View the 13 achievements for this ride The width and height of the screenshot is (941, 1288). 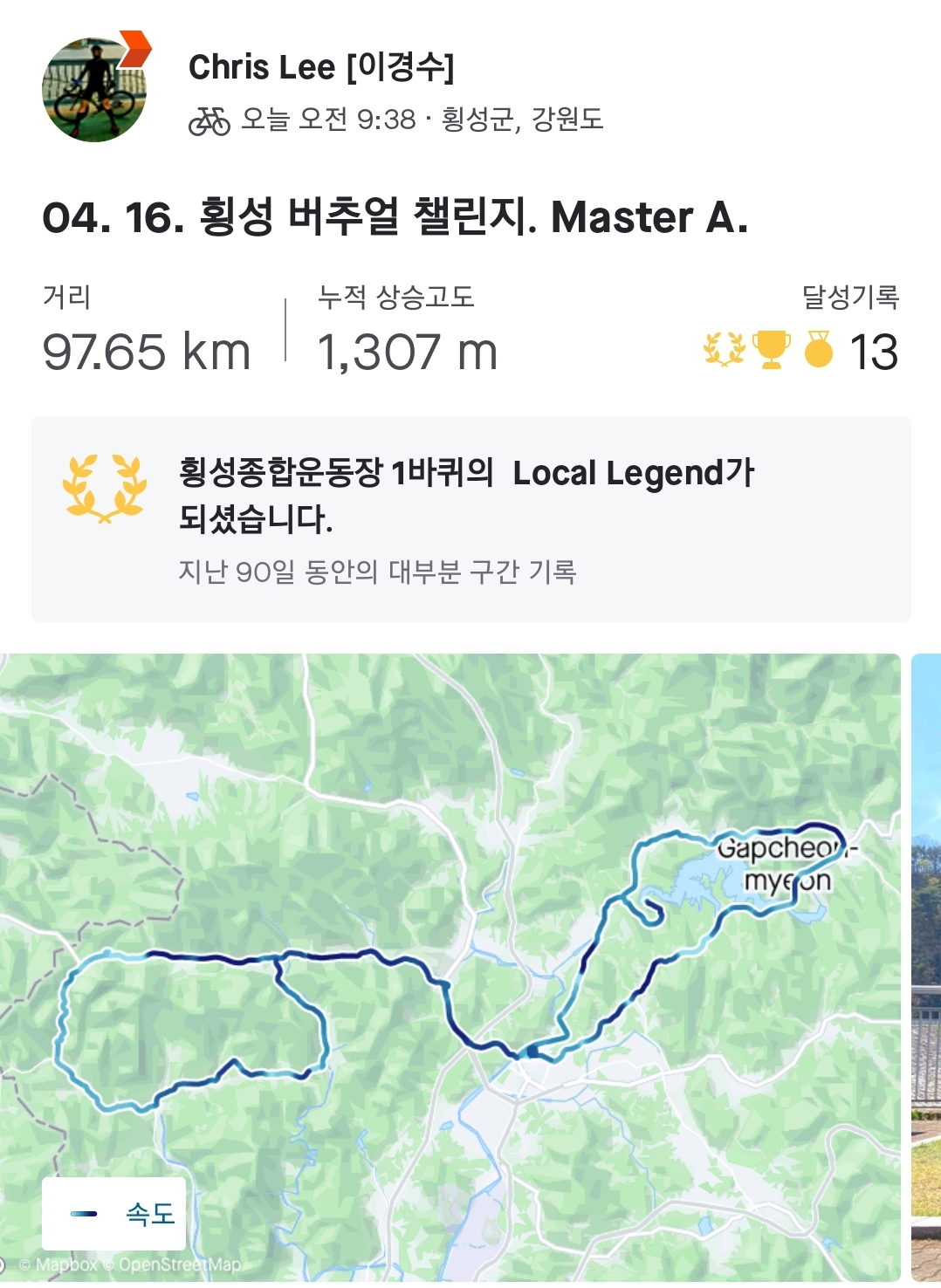point(801,351)
